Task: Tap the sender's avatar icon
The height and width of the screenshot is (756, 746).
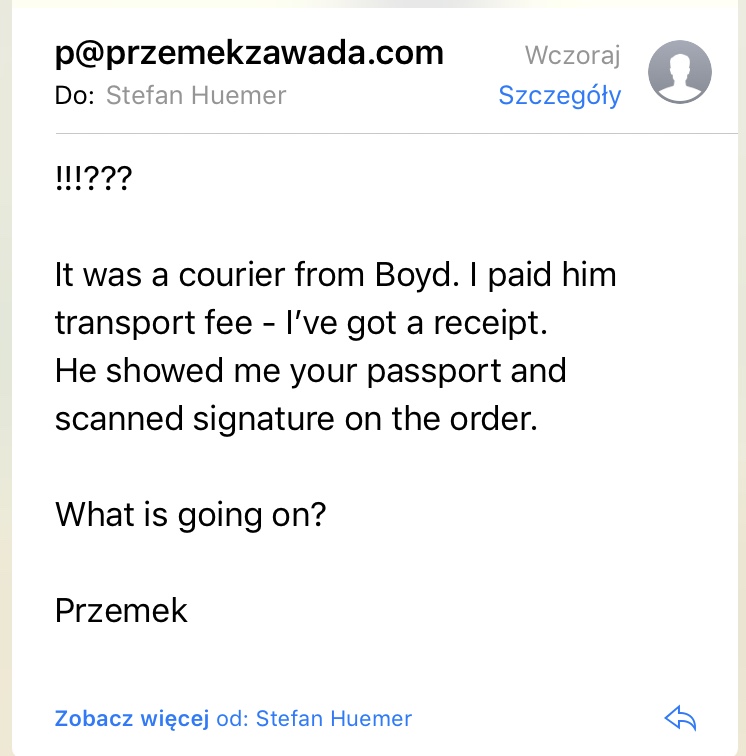Action: (x=680, y=73)
